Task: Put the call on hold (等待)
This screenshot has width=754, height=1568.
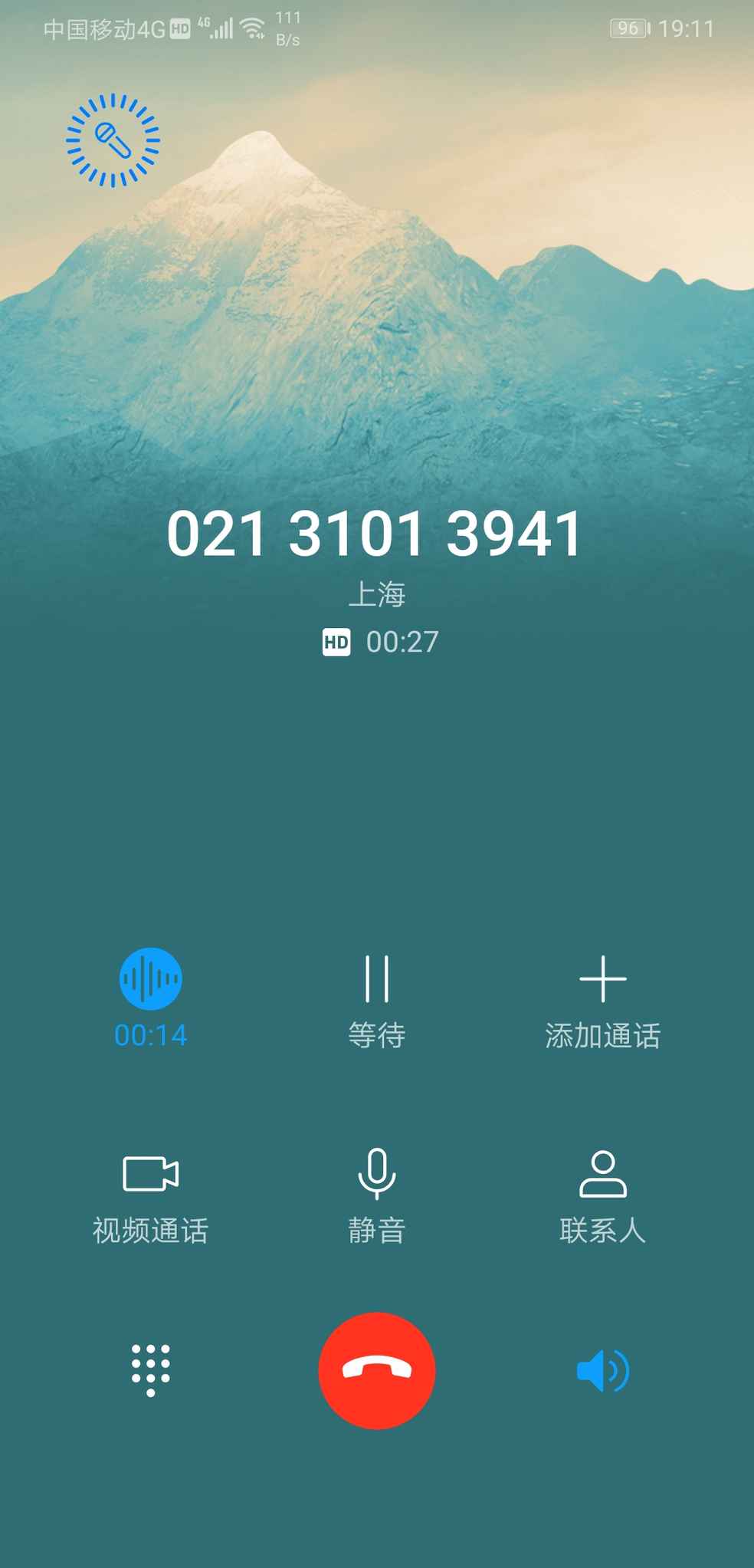Action: [376, 979]
